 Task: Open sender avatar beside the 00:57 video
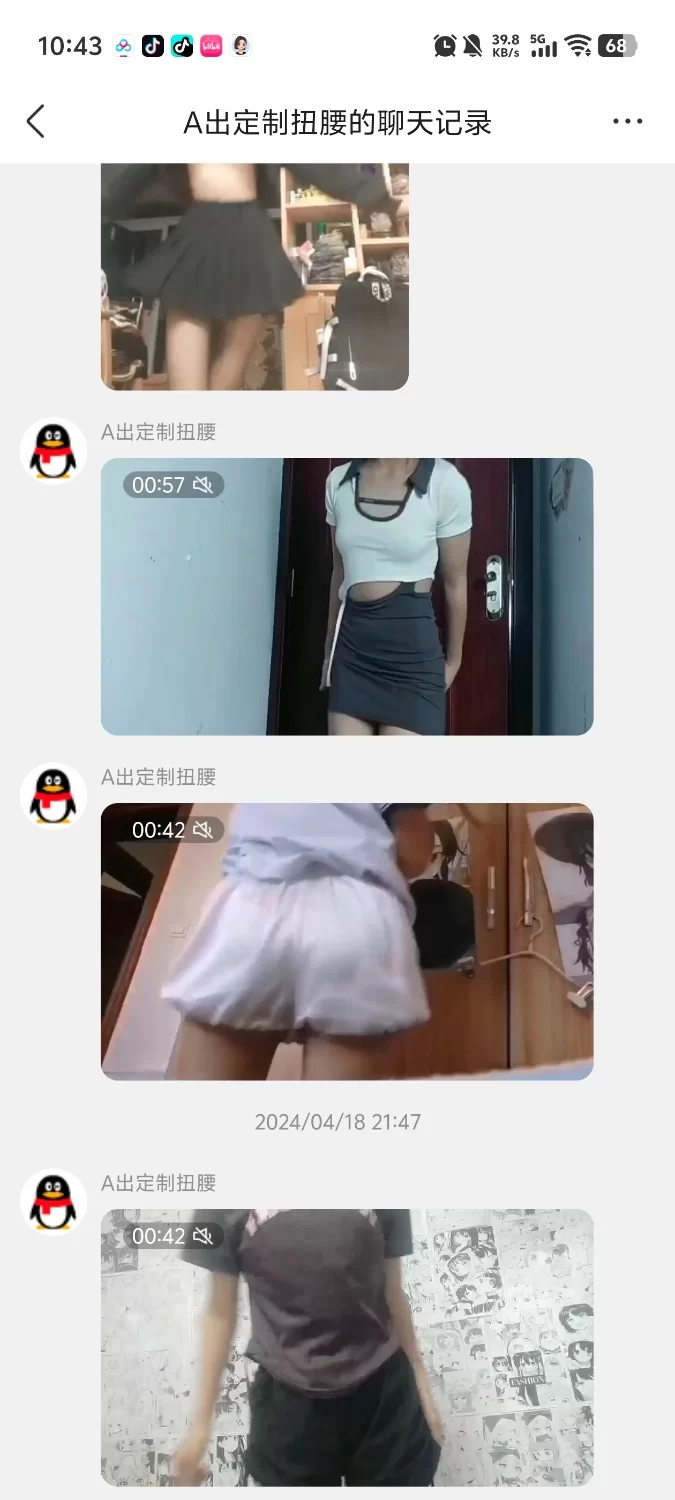click(x=53, y=451)
